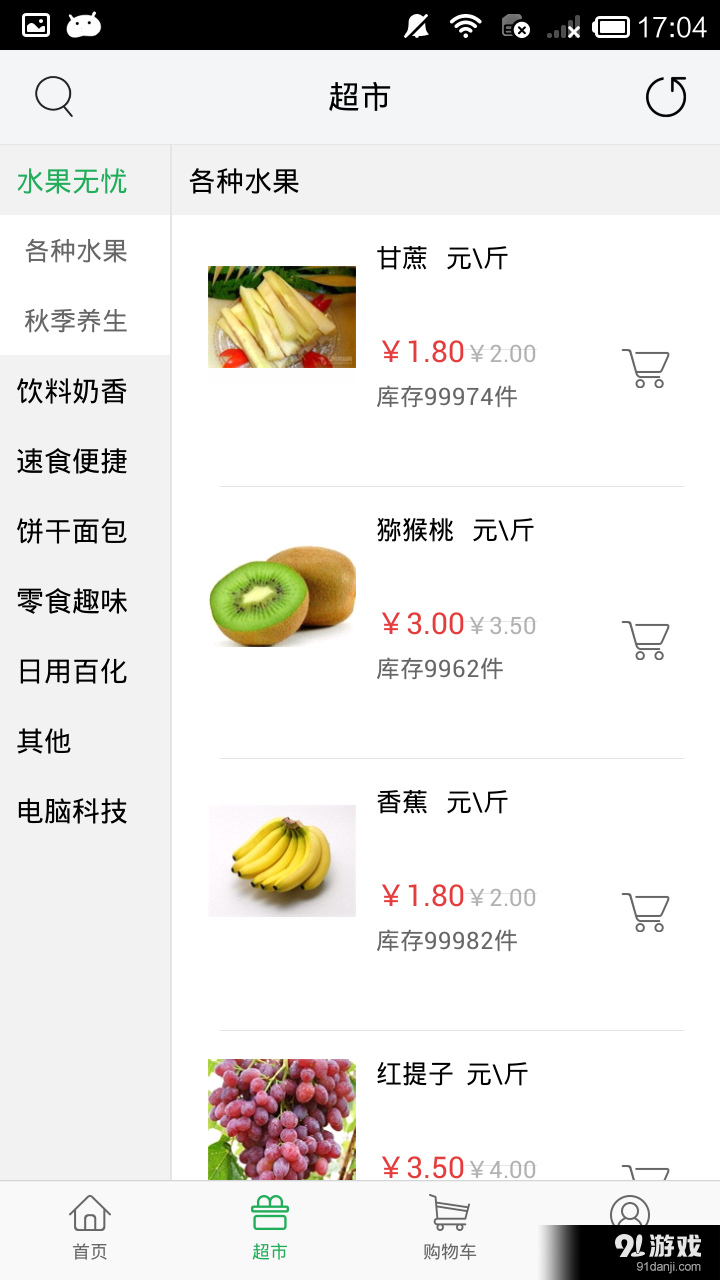
Task: Open the search icon at top left
Action: pyautogui.click(x=54, y=96)
